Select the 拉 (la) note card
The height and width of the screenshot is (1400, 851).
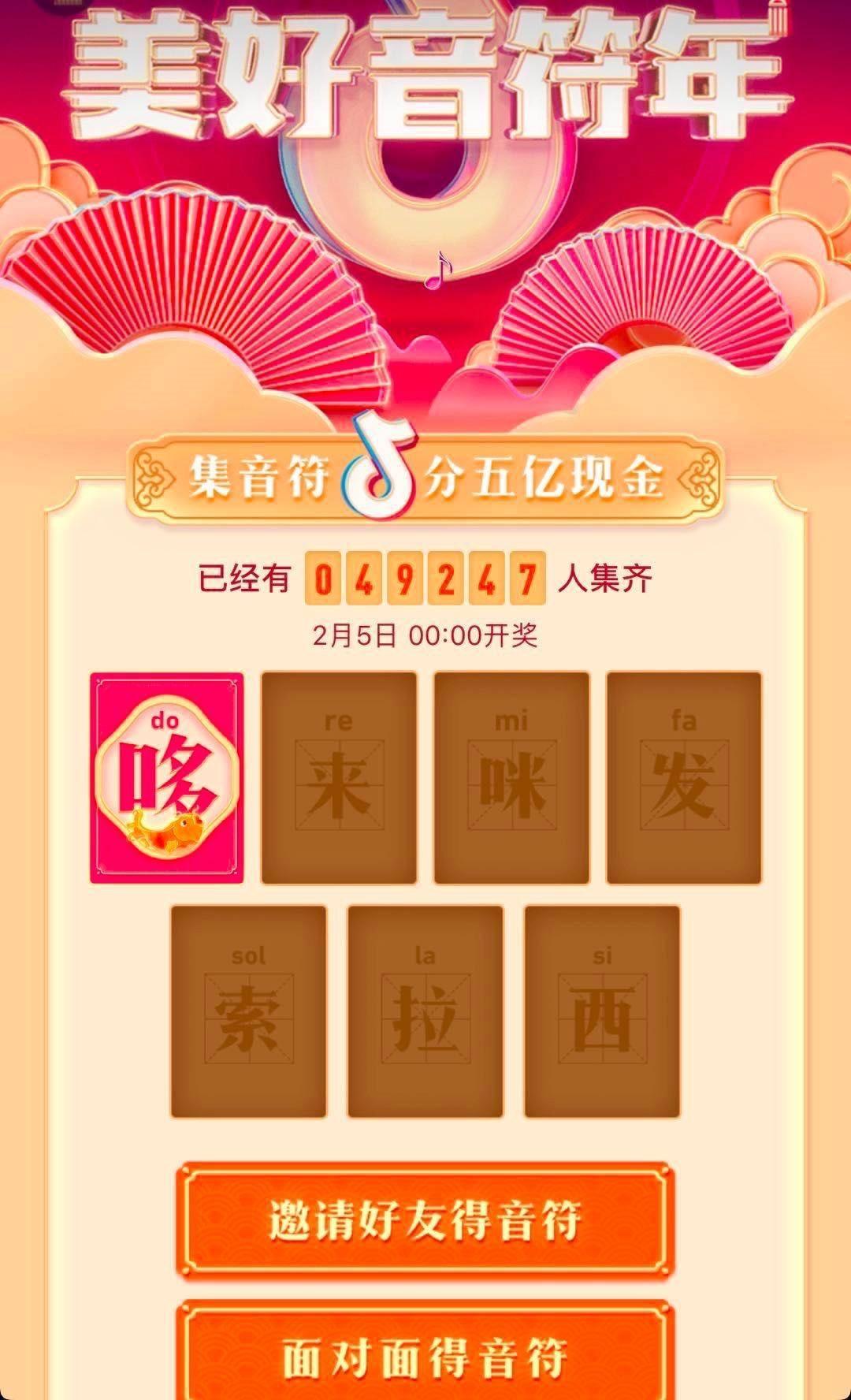pyautogui.click(x=425, y=1011)
